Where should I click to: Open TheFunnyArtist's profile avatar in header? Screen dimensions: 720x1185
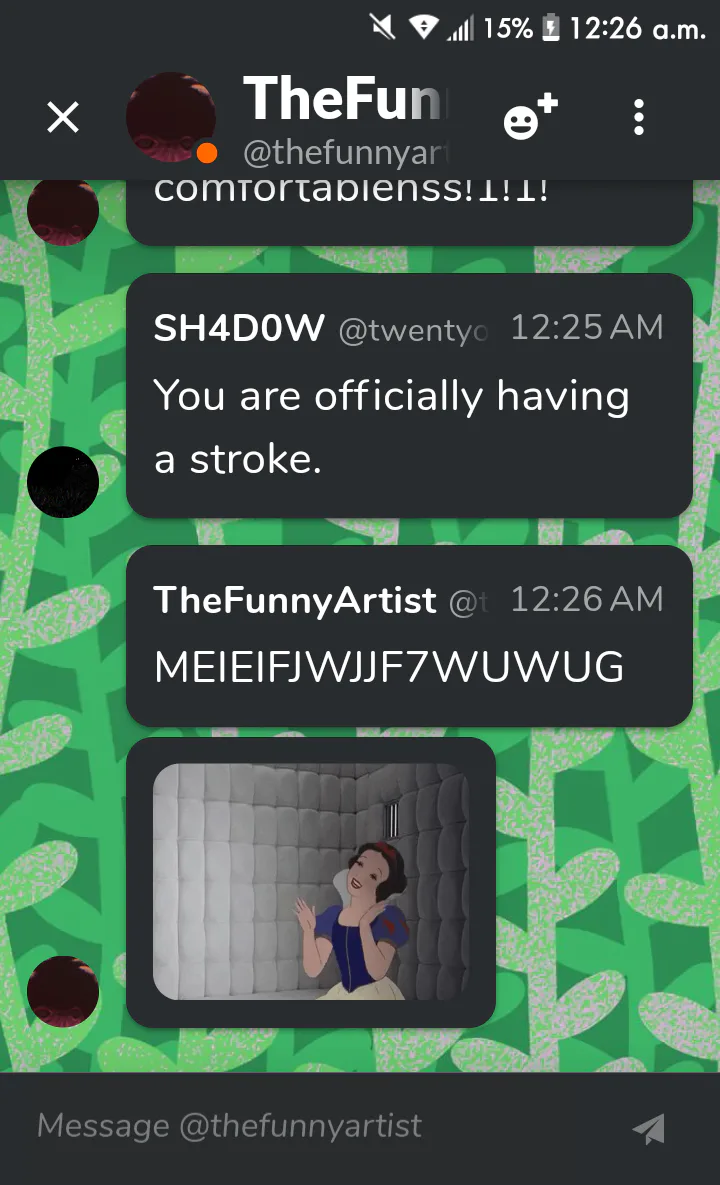(172, 118)
